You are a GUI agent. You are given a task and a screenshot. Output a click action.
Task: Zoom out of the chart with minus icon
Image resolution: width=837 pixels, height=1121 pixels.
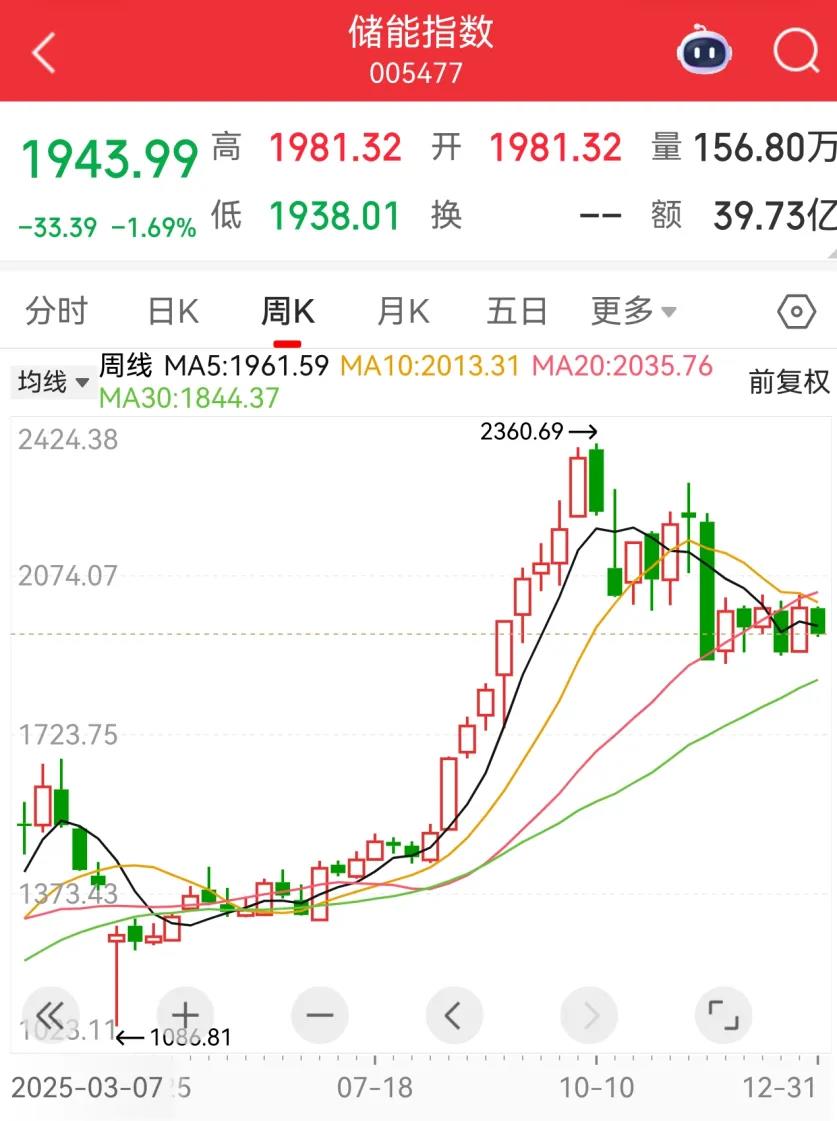(319, 1015)
